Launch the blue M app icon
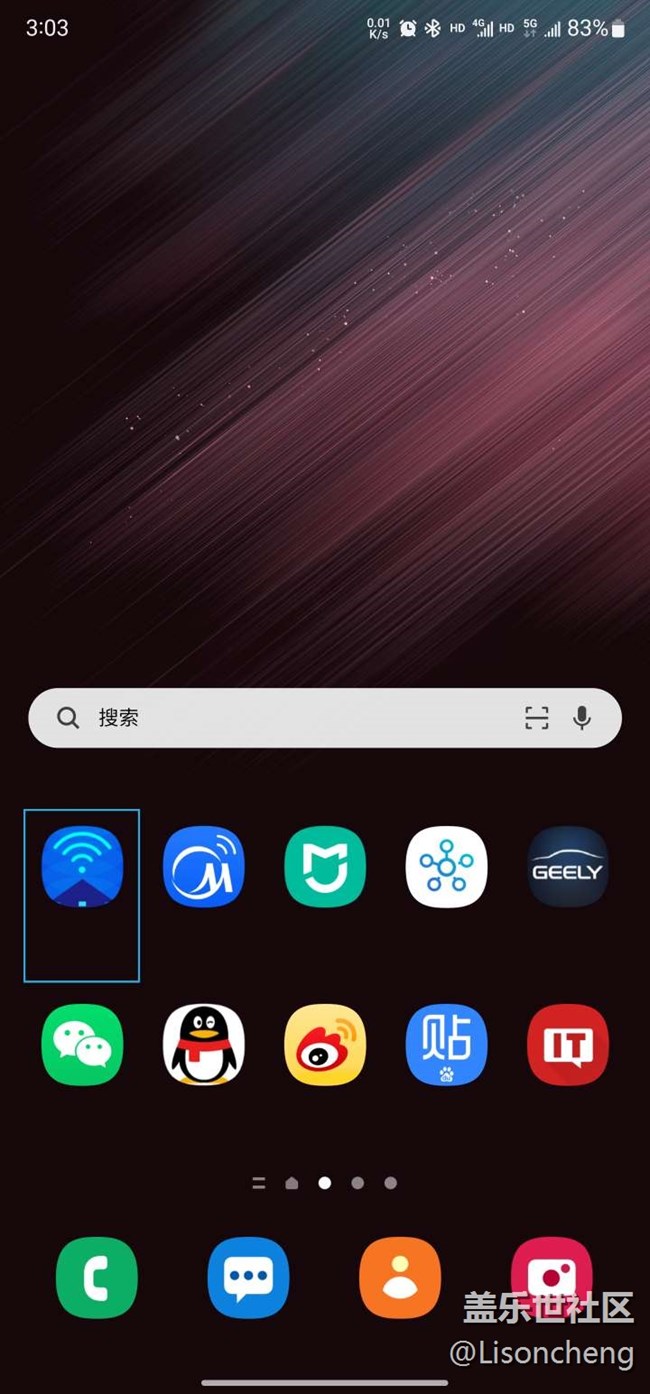This screenshot has height=1394, width=650. point(204,867)
